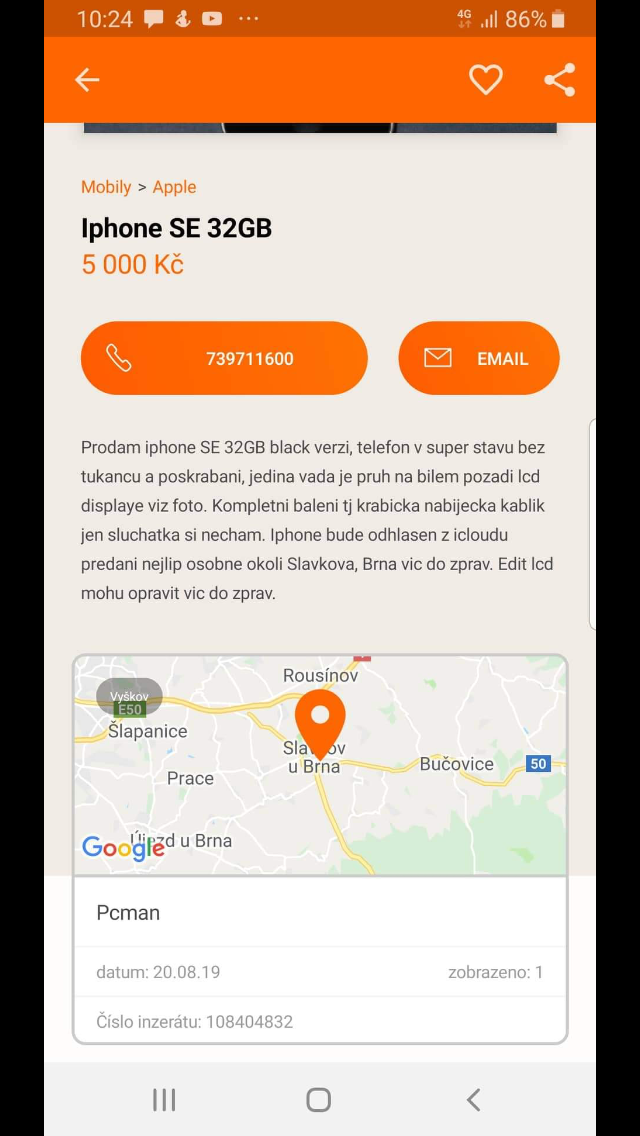
Task: Open the Mobily category breadcrumb
Action: pos(106,187)
